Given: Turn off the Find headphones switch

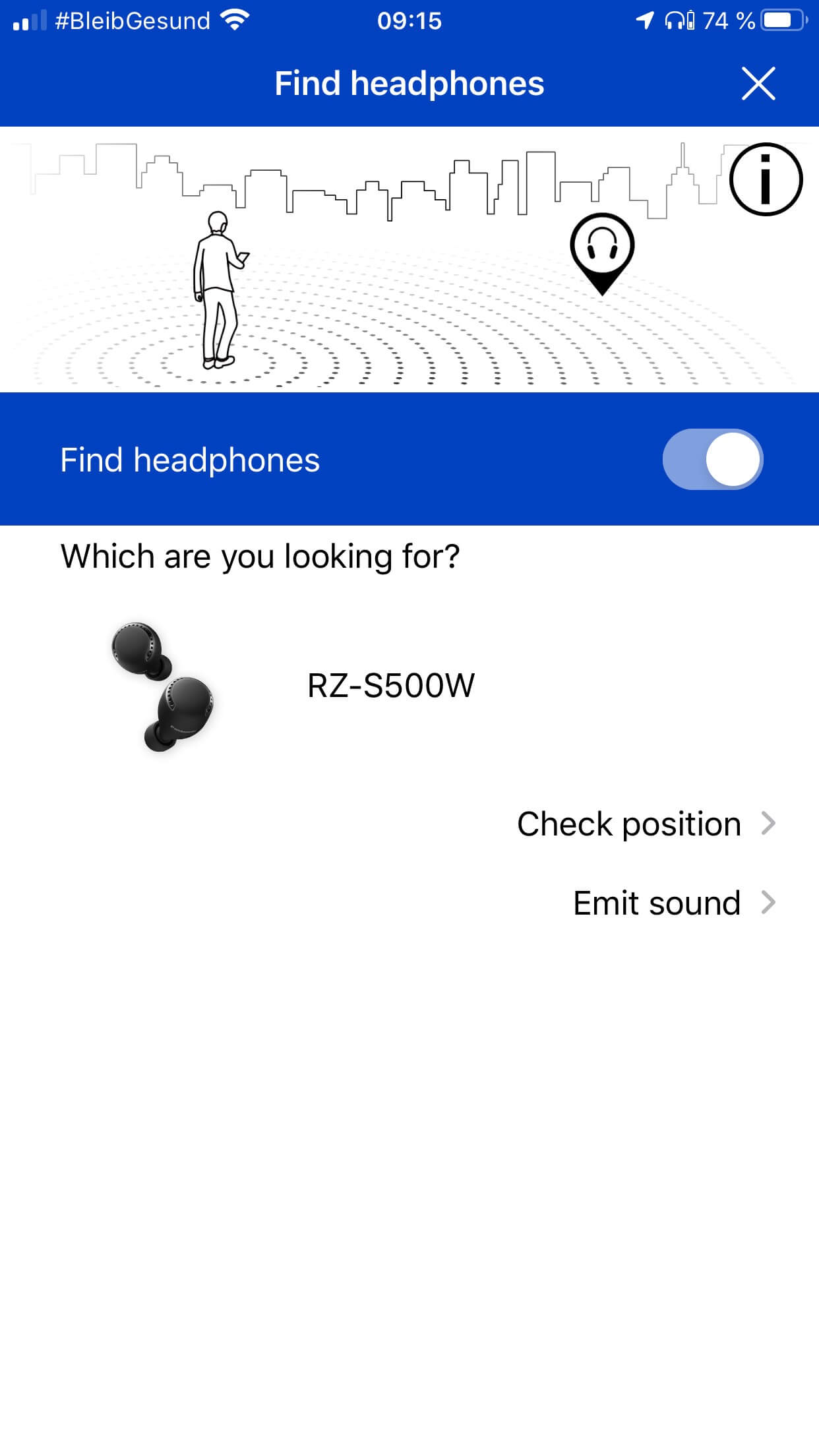Looking at the screenshot, I should pos(712,460).
